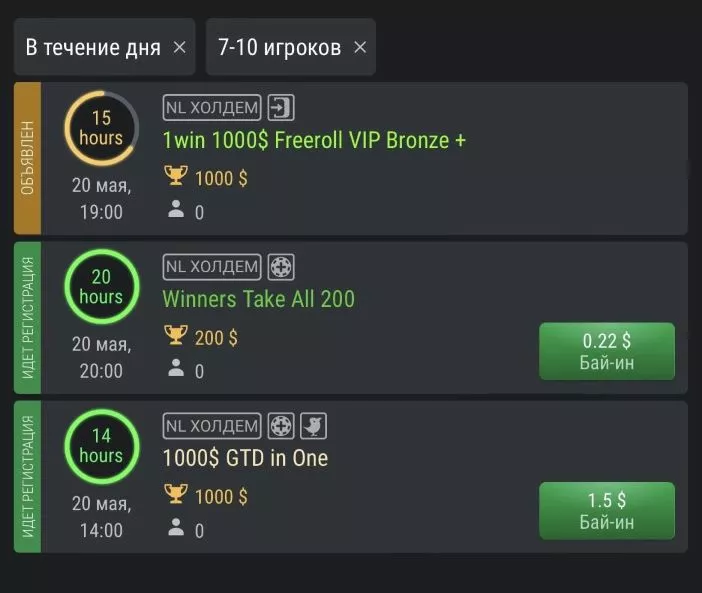Pay the 1.5 $ buy-in
The height and width of the screenshot is (593, 702).
point(606,510)
